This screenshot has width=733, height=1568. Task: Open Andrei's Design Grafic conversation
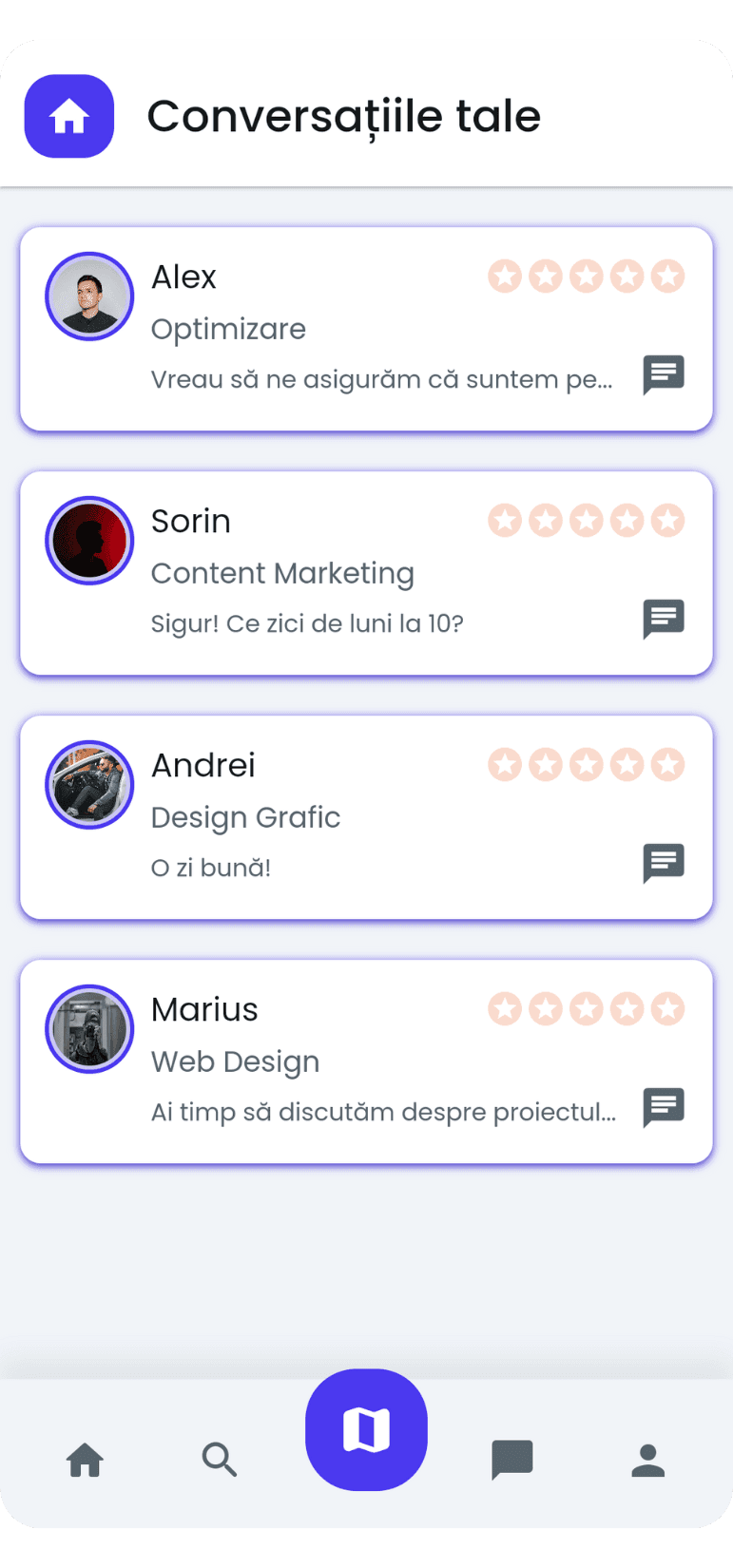click(x=365, y=817)
